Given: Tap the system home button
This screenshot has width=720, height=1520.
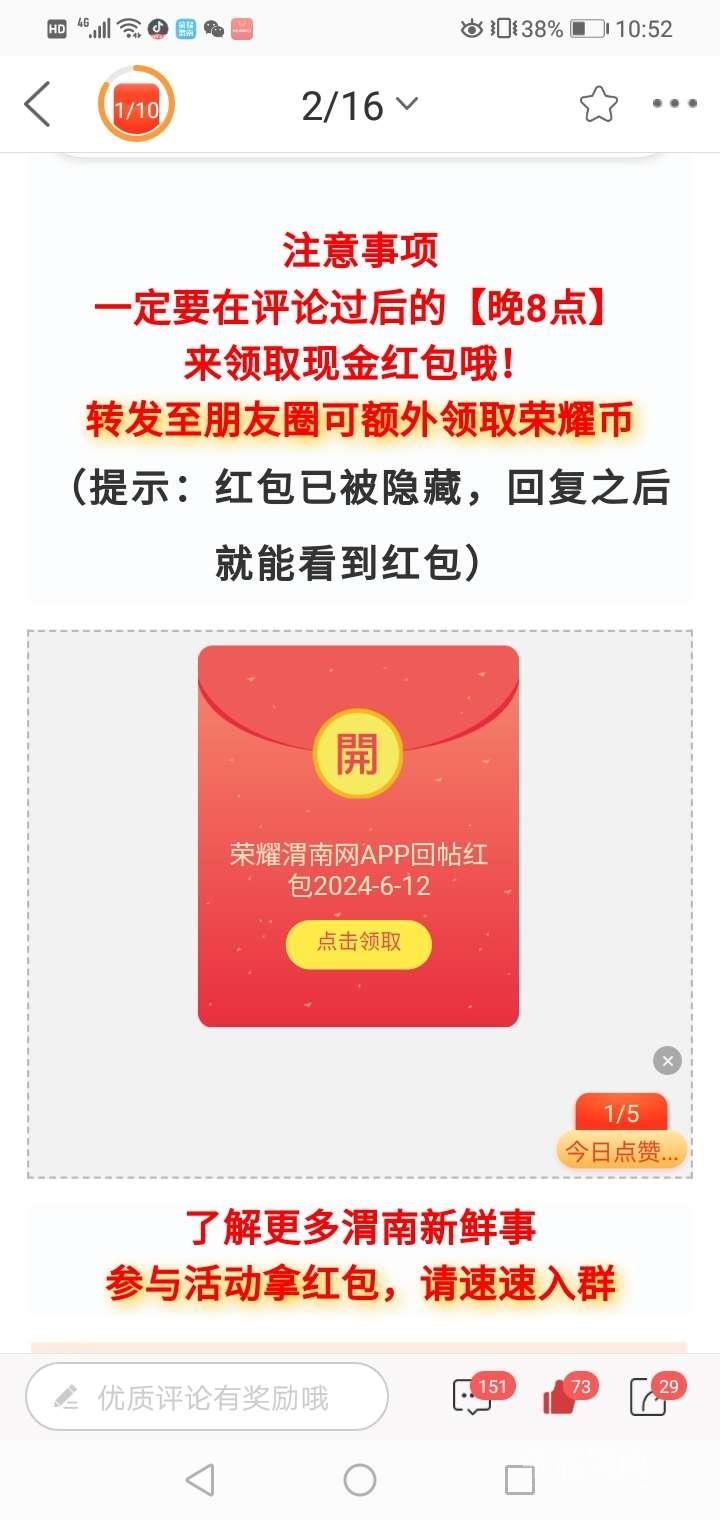Looking at the screenshot, I should point(360,1480).
